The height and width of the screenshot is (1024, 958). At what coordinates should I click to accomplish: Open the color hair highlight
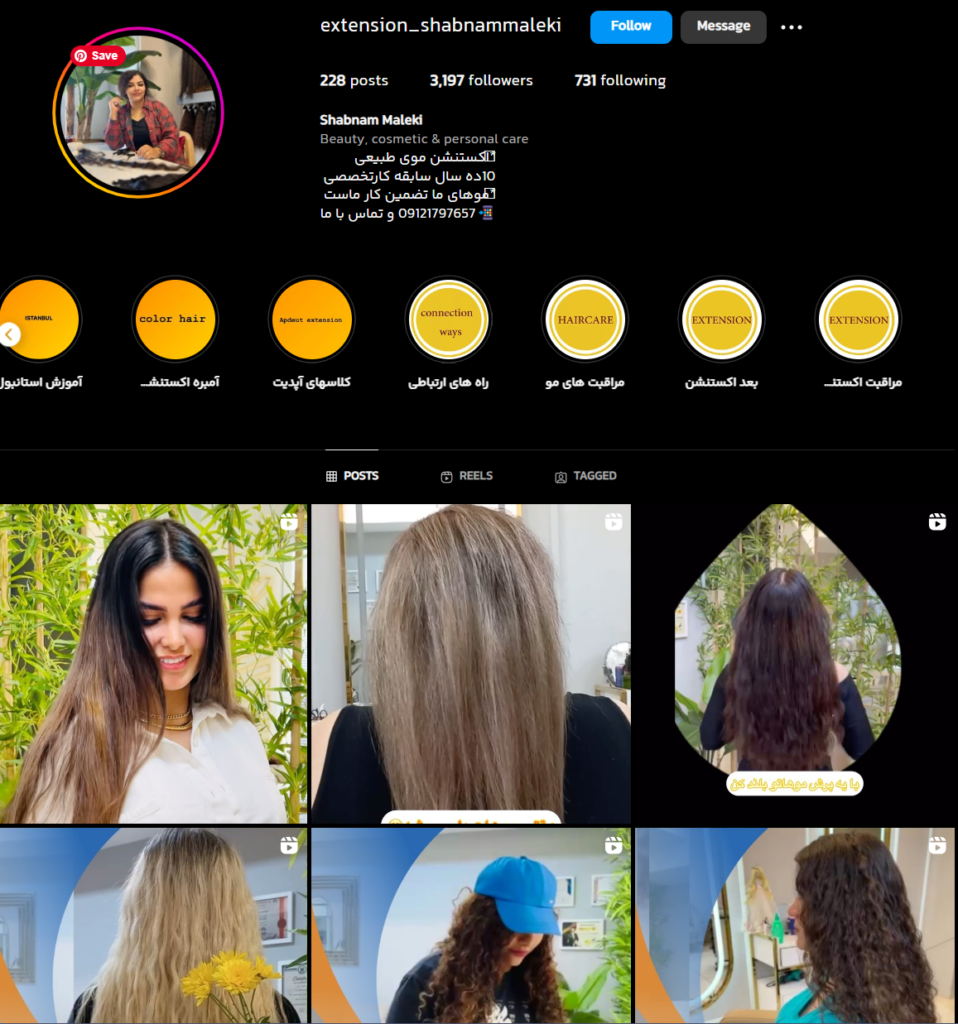coord(175,320)
